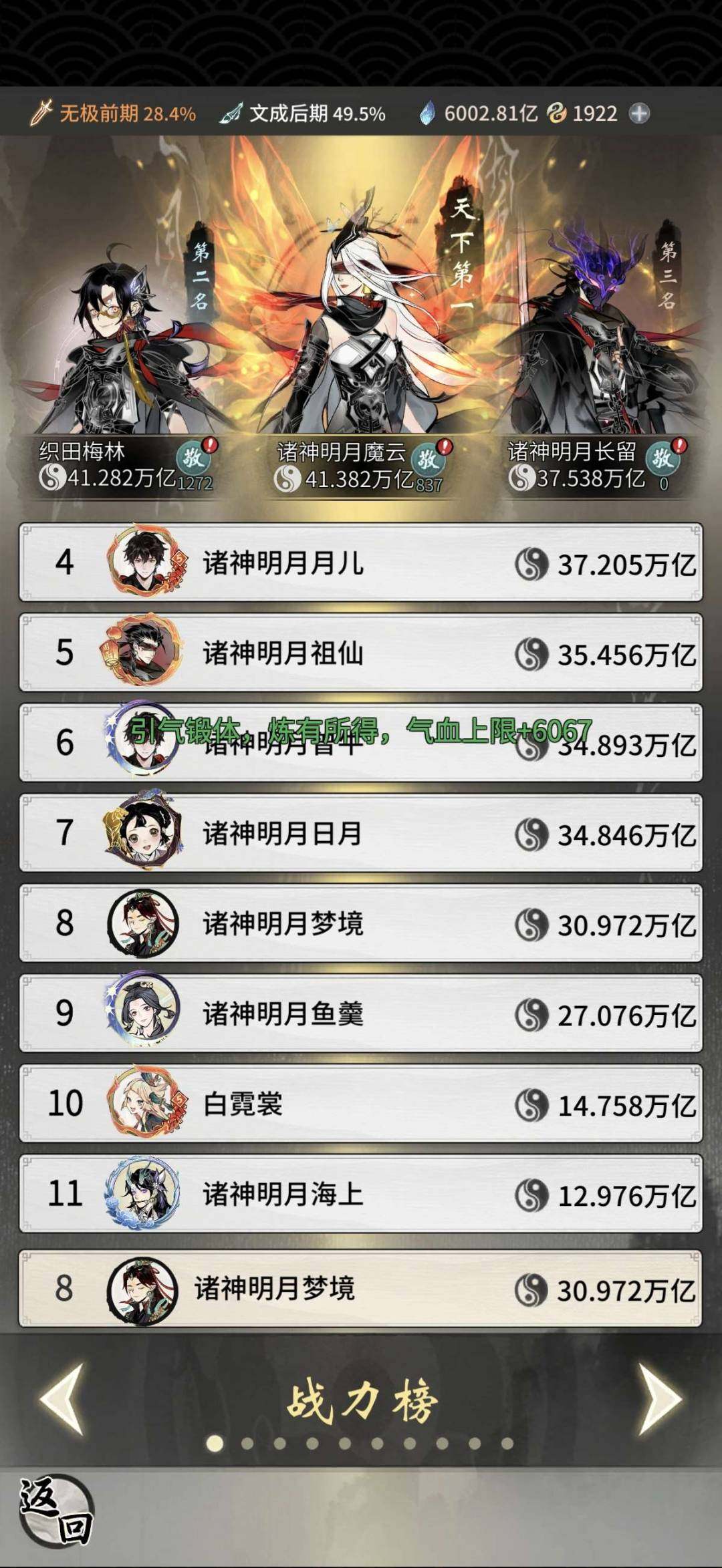Open rank 9 player 诸神明月鱼羹
The height and width of the screenshot is (1568, 722).
click(361, 1013)
